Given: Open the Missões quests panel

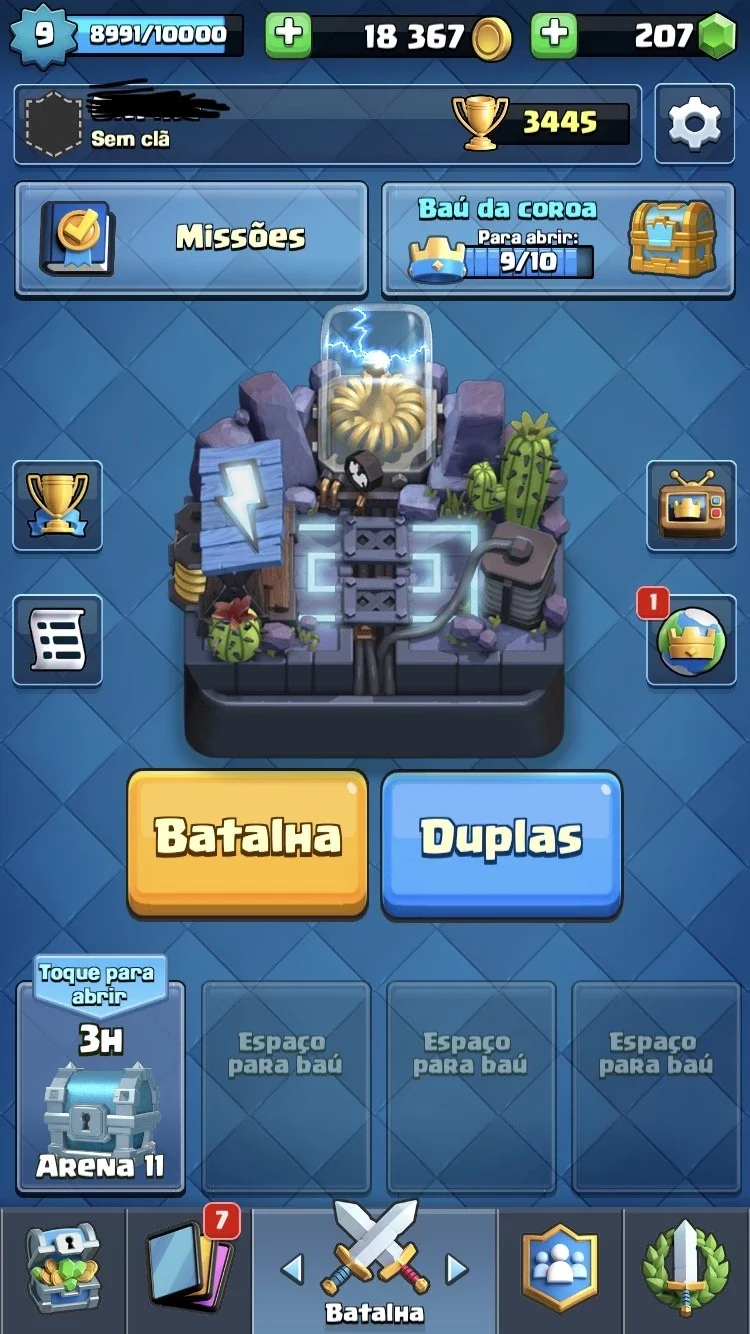Looking at the screenshot, I should point(191,238).
